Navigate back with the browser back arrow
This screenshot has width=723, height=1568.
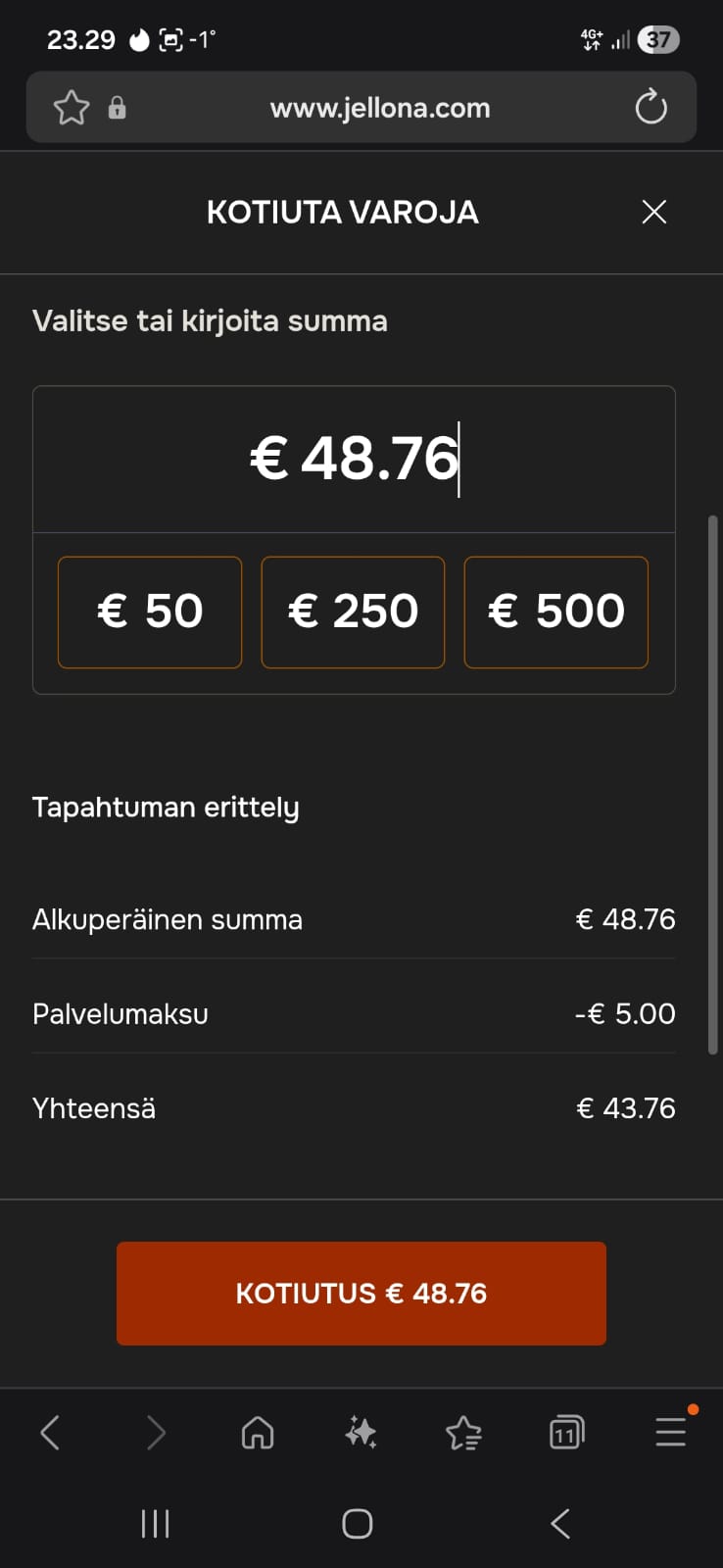tap(51, 1433)
